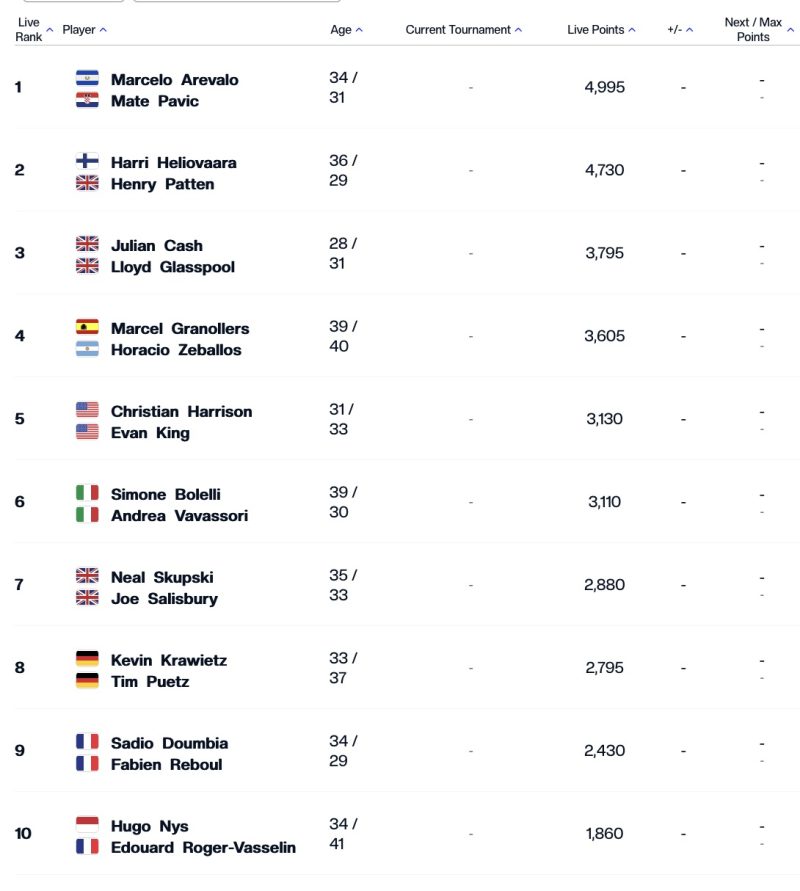Viewport: 800px width, 891px height.
Task: Open Marcel Granollers' player page
Action: click(180, 329)
